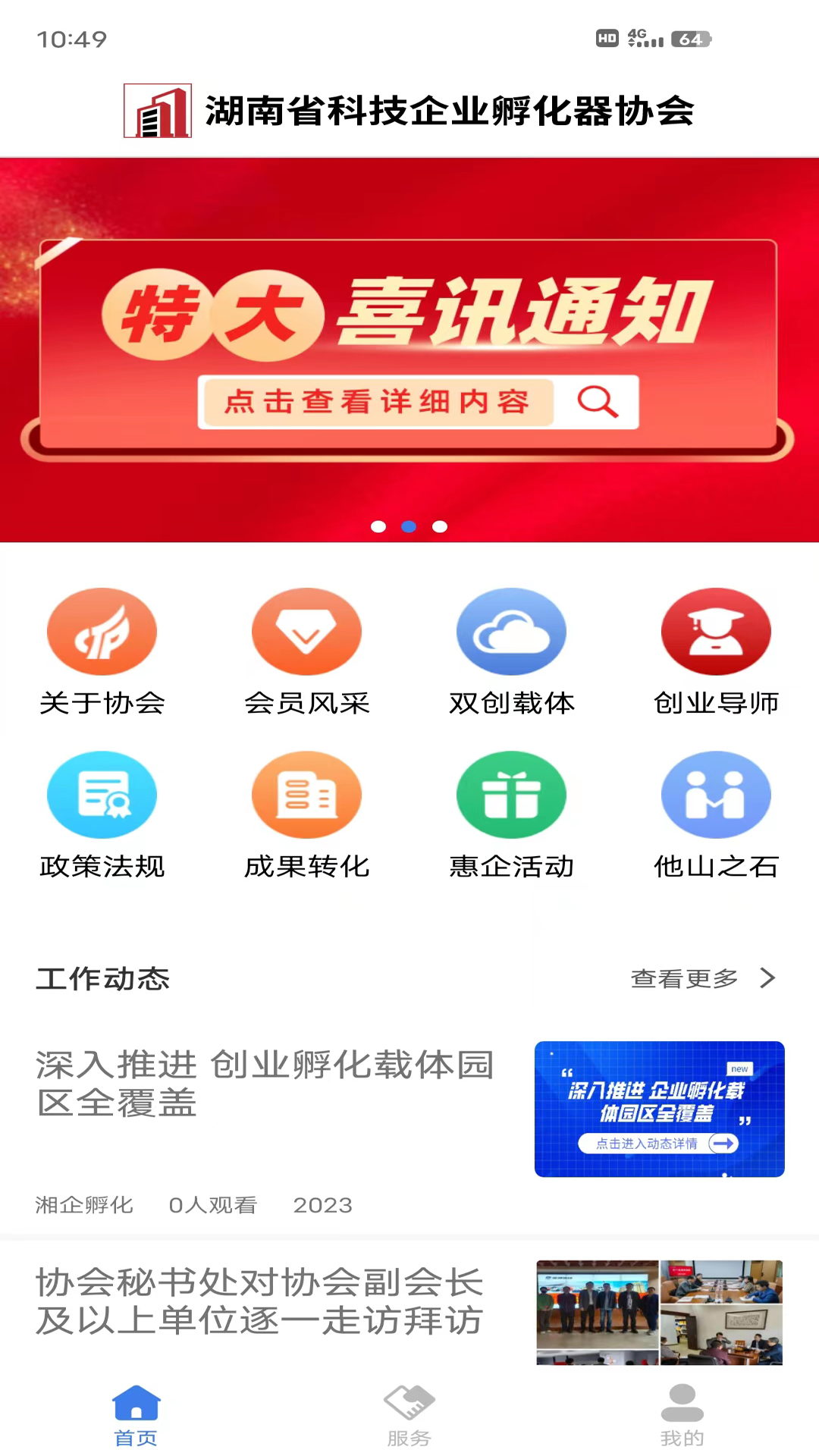Click the association logo at the top
819x1456 pixels.
[156, 108]
